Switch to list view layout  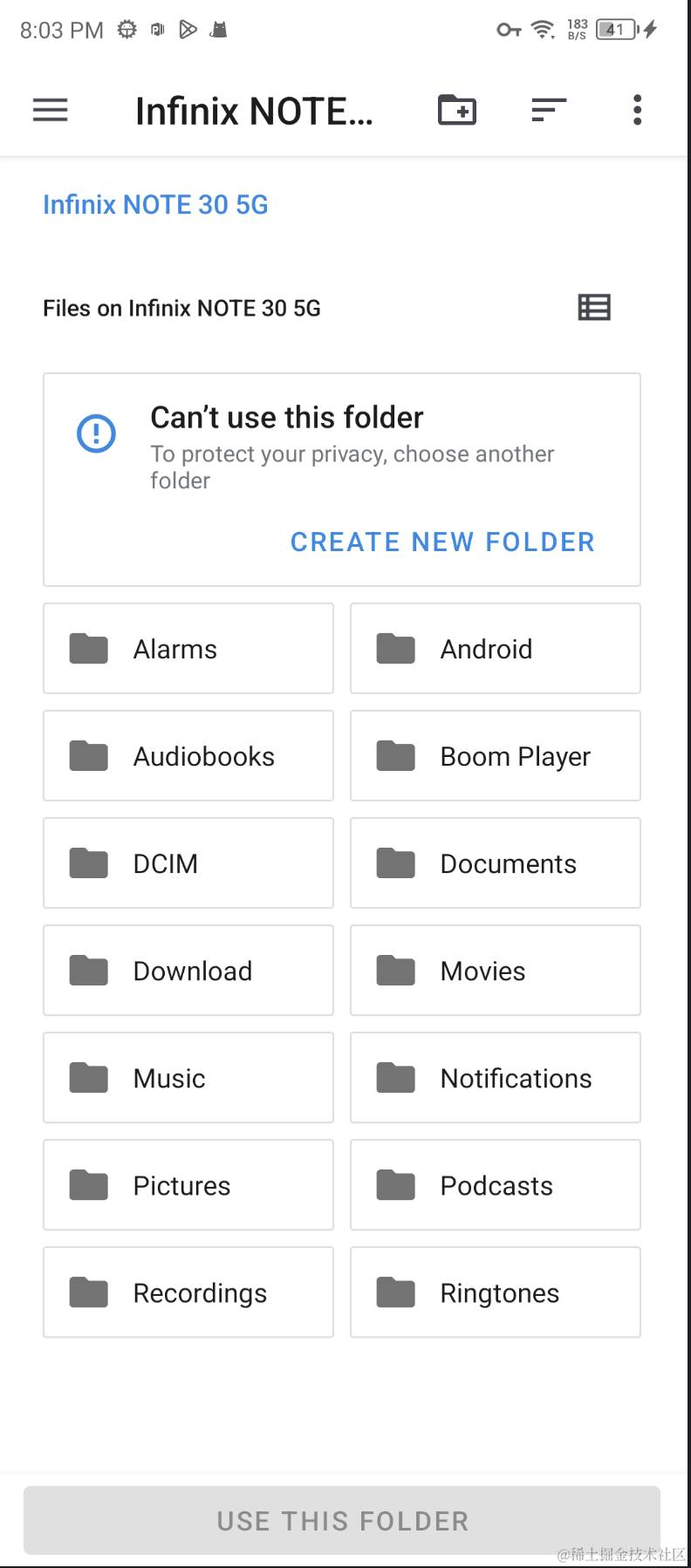coord(594,307)
